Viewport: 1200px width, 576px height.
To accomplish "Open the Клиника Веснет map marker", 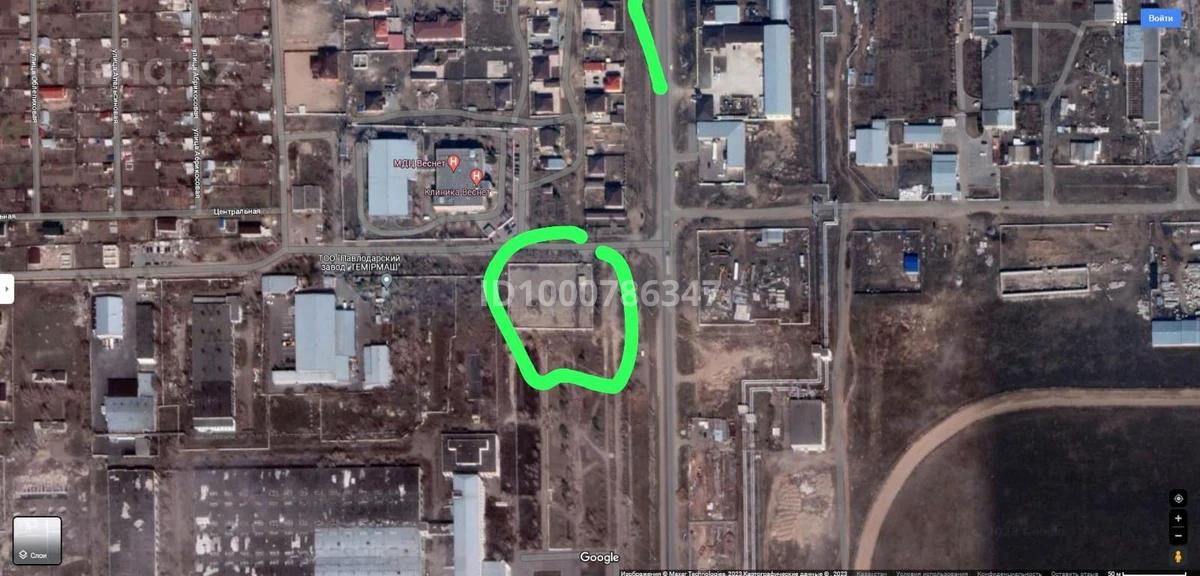I will coord(476,175).
